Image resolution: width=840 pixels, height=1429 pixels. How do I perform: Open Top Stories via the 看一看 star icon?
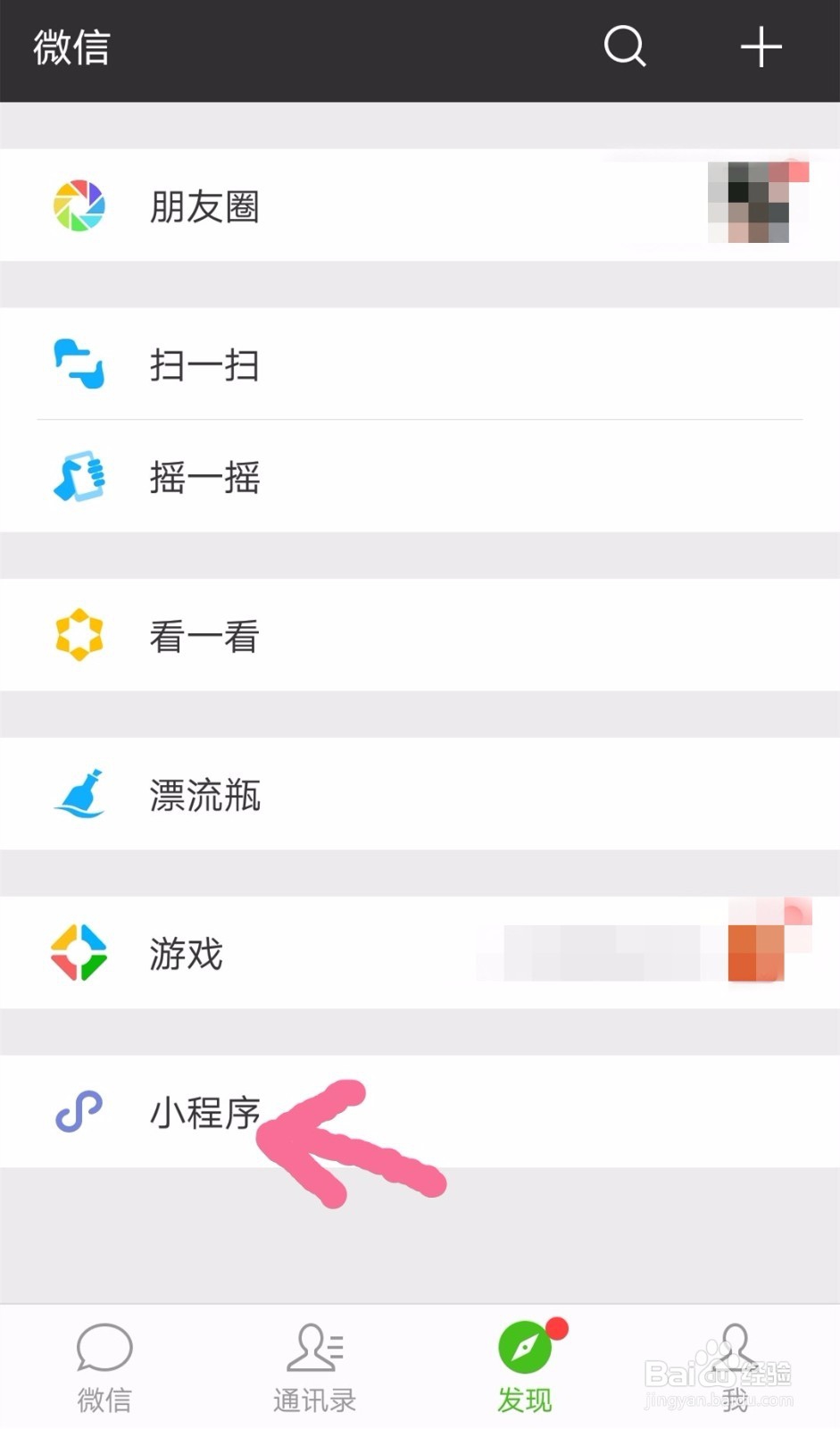coord(79,635)
